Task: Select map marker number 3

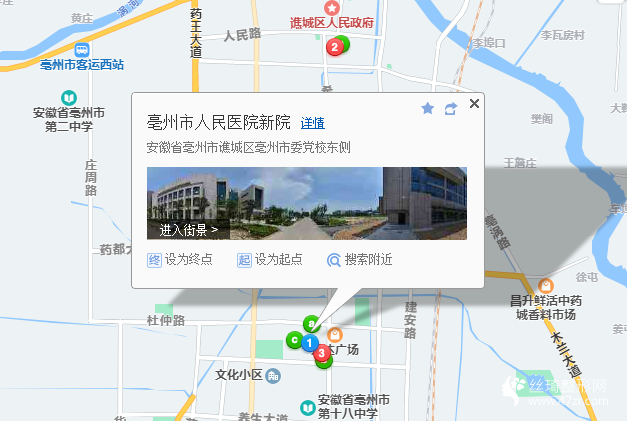Action: point(320,353)
